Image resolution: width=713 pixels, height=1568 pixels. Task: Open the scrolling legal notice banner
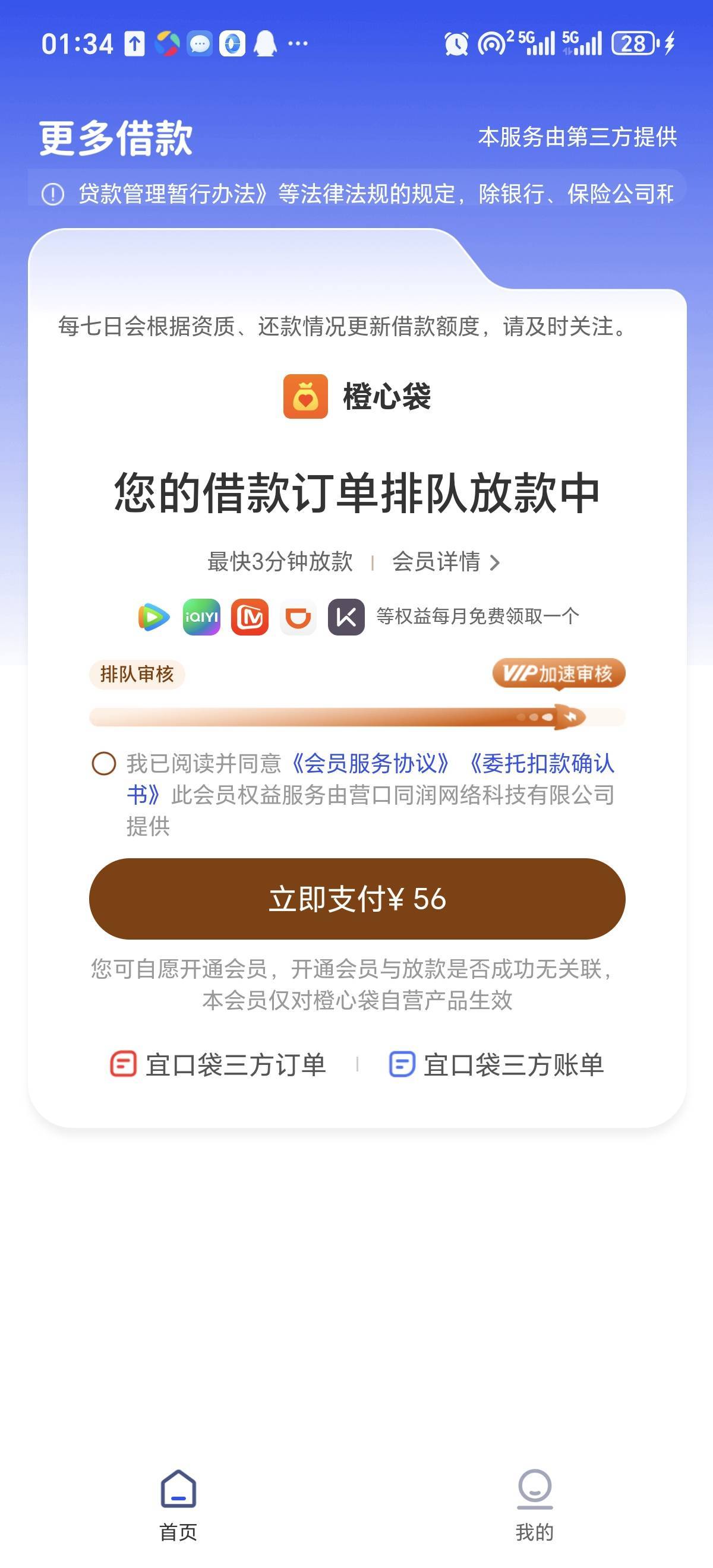click(x=357, y=194)
